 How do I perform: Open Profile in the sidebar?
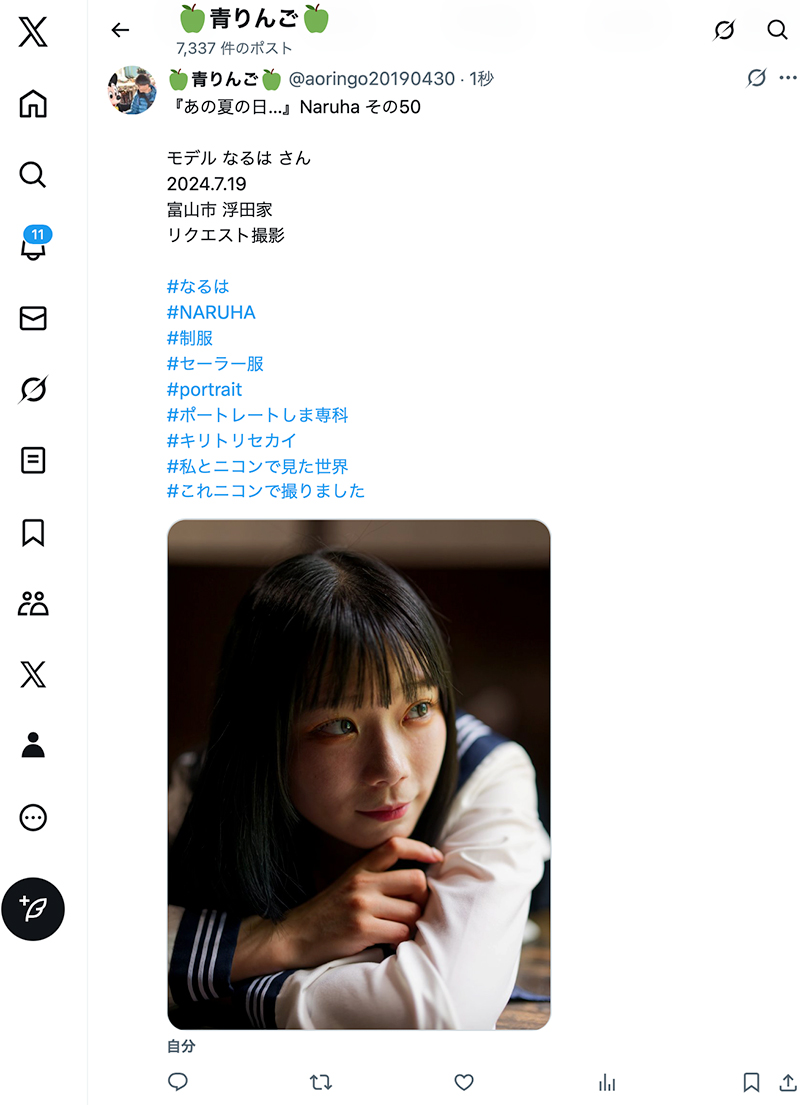(33, 745)
